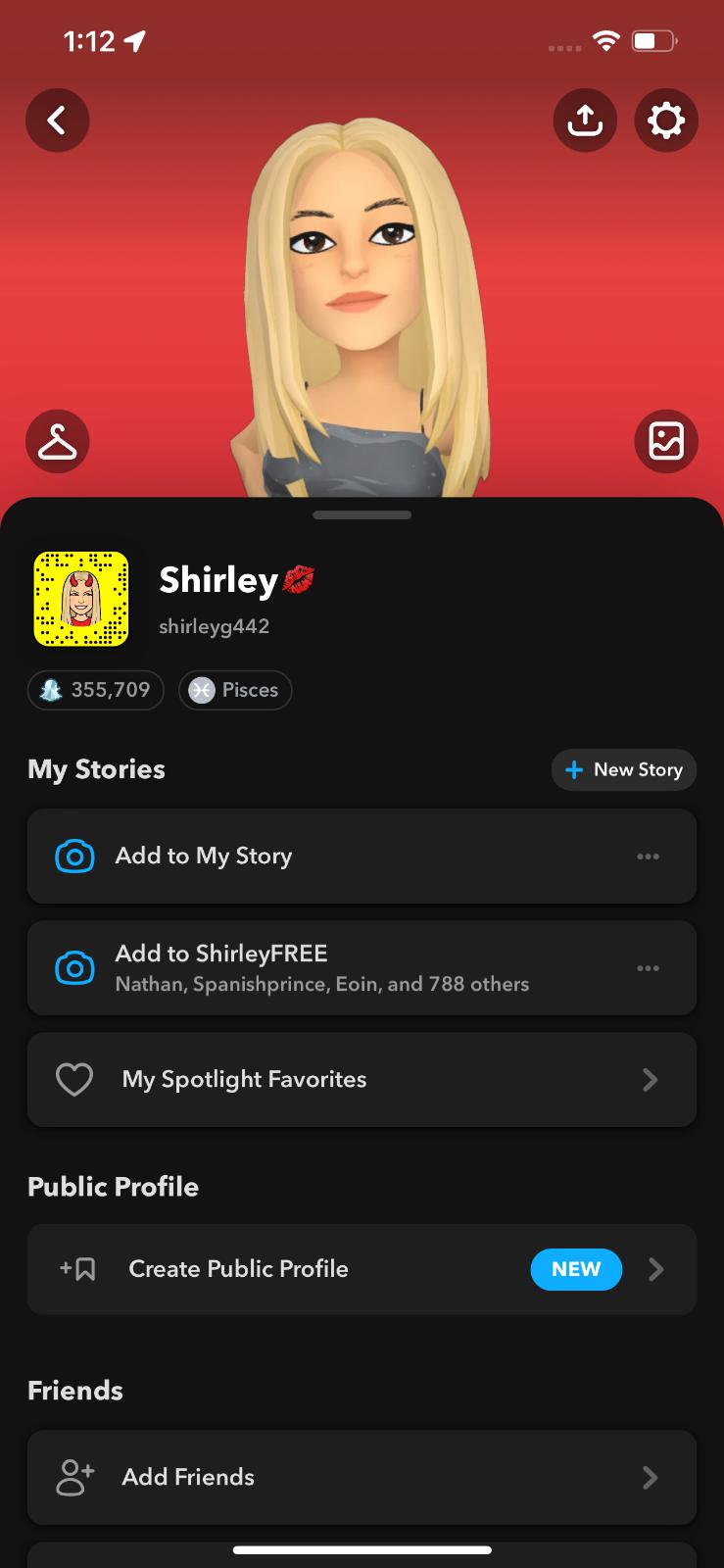Share profile via the upload icon
This screenshot has width=724, height=1568.
[585, 121]
